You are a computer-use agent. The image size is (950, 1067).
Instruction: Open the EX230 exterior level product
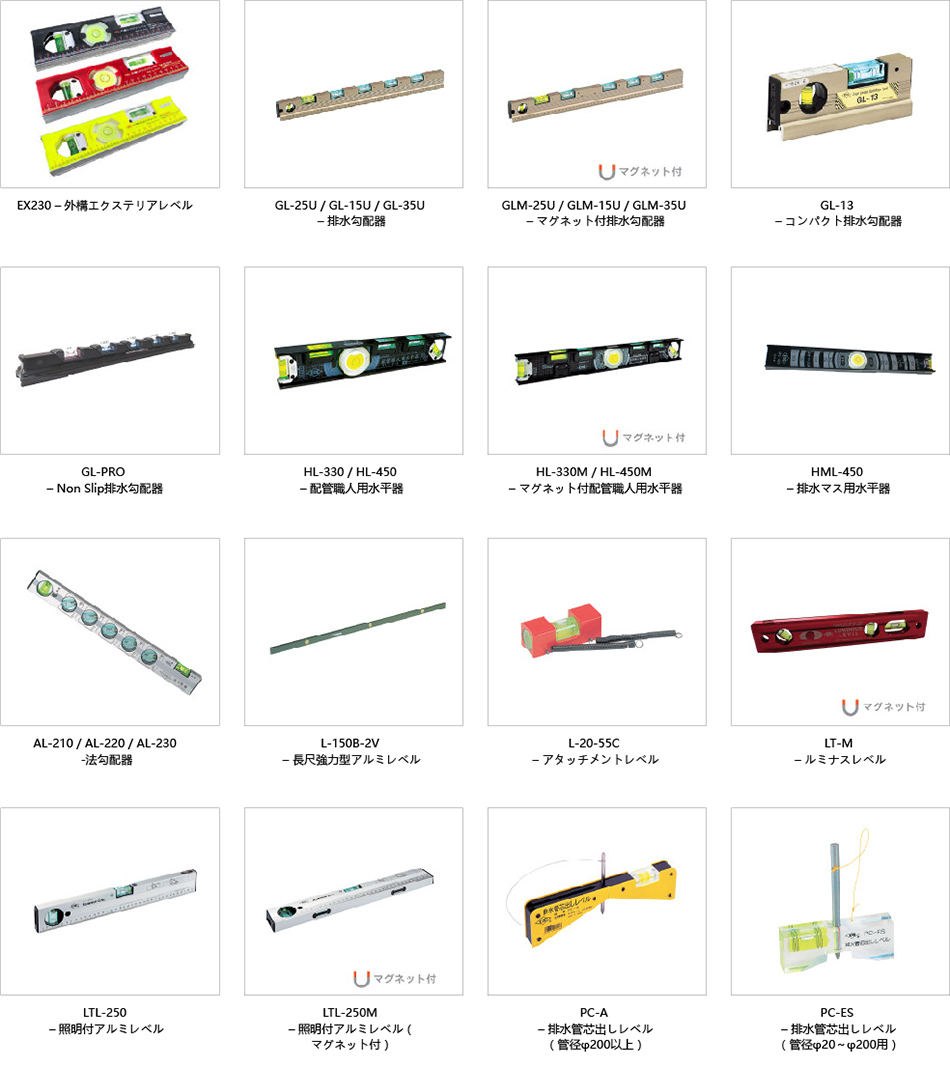(110, 94)
